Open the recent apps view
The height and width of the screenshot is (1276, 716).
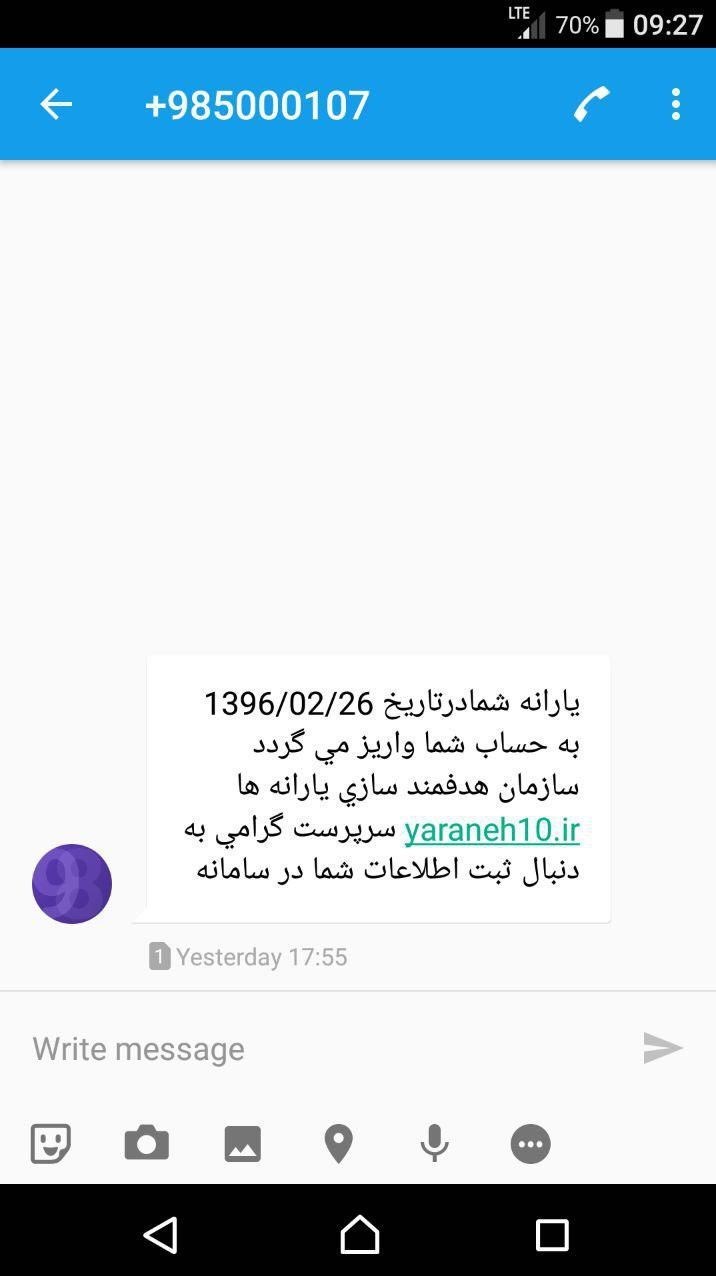pyautogui.click(x=551, y=1235)
